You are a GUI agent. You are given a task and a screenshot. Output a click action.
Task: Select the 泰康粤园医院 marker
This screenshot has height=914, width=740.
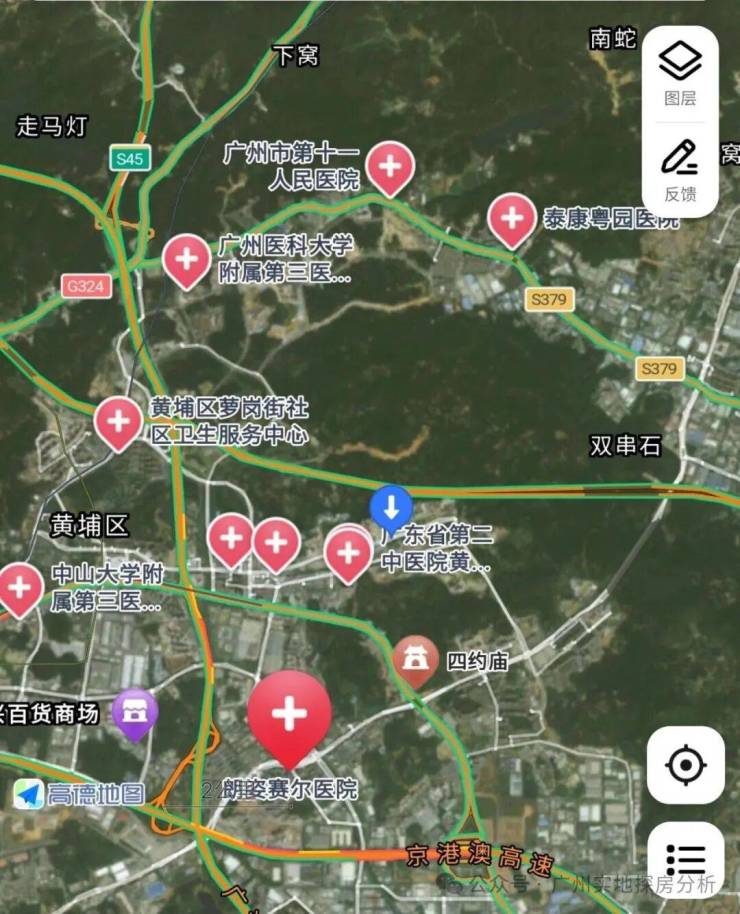pyautogui.click(x=512, y=217)
